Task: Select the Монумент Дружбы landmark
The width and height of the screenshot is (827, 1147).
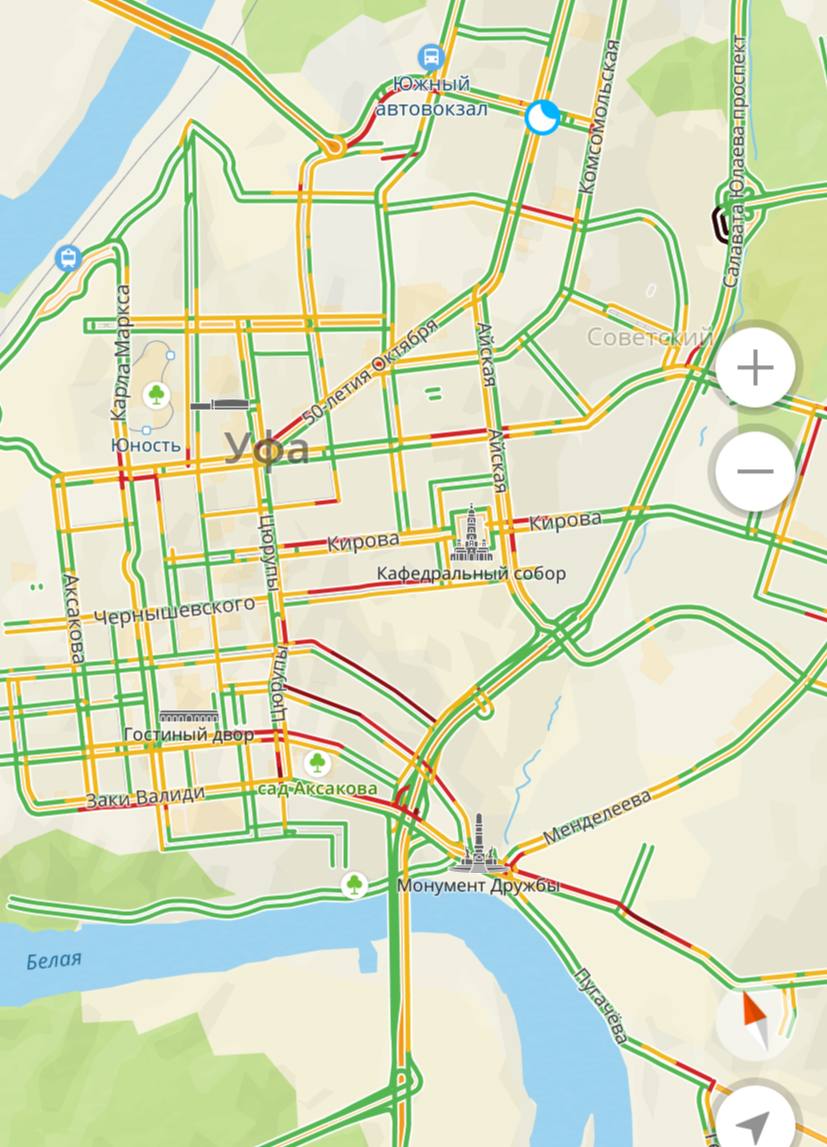Action: [x=478, y=847]
